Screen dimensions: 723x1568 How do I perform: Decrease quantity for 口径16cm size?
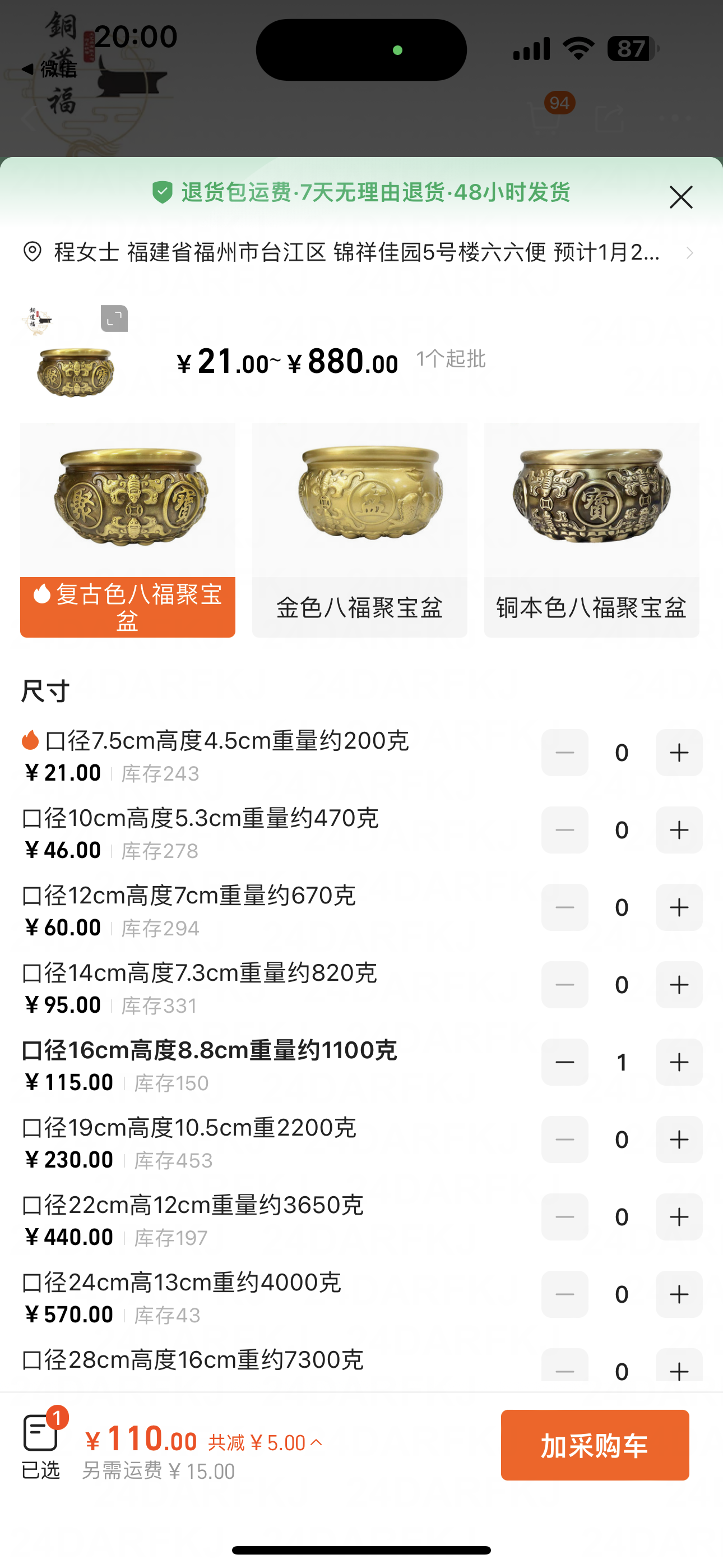pos(565,1062)
